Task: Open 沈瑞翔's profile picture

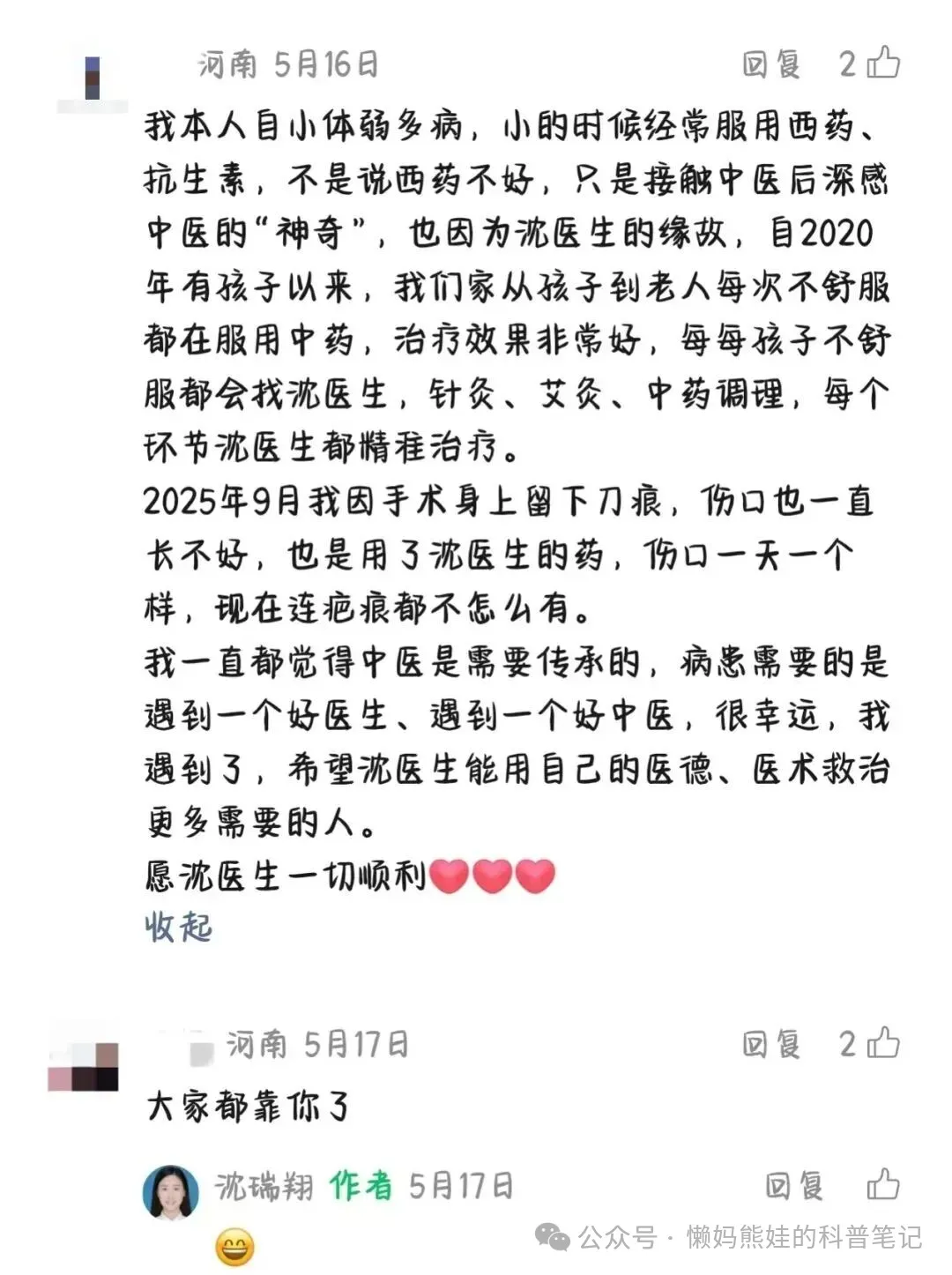Action: click(x=171, y=1192)
